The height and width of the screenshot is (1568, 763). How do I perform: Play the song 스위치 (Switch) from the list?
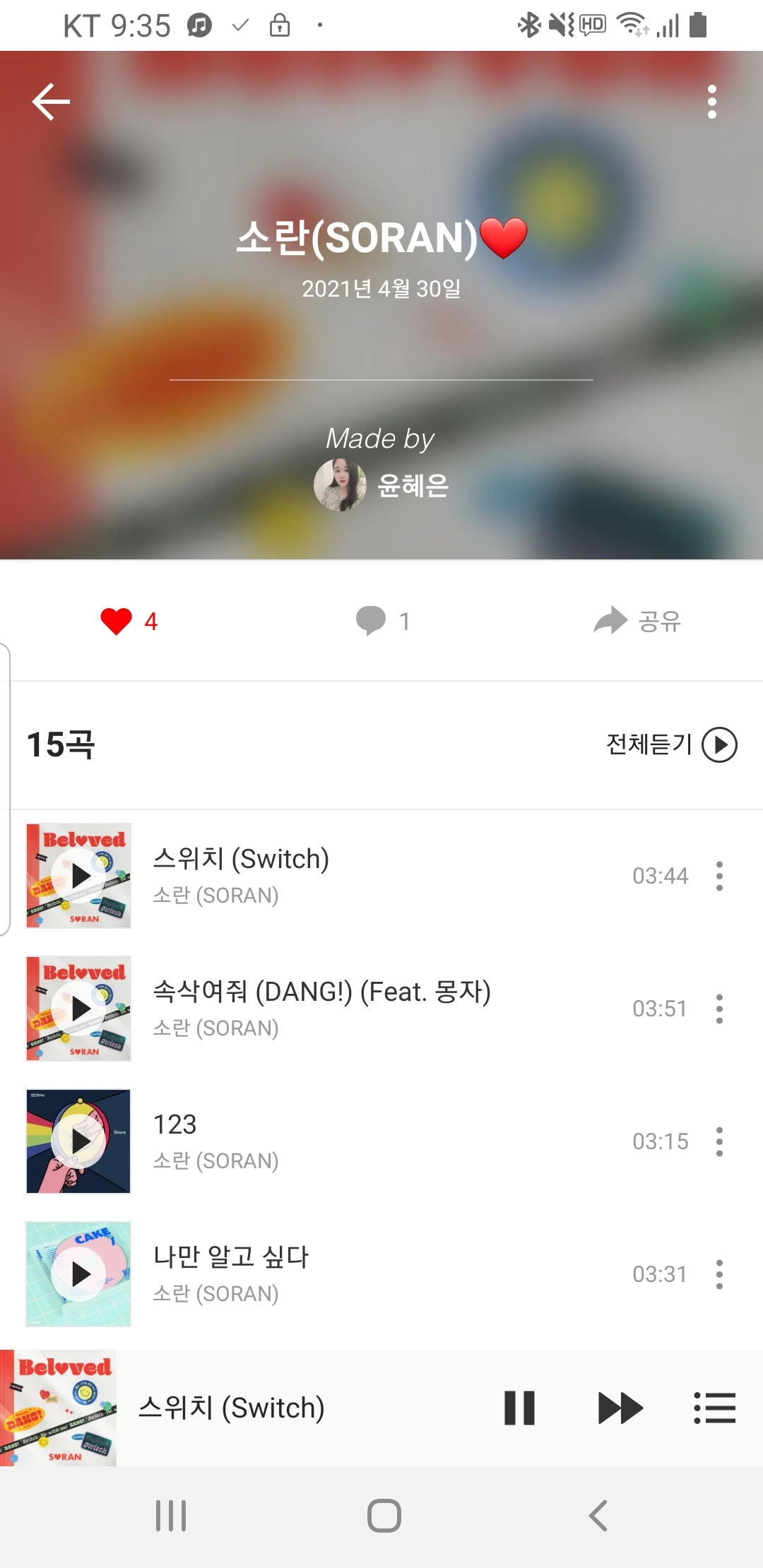[79, 876]
